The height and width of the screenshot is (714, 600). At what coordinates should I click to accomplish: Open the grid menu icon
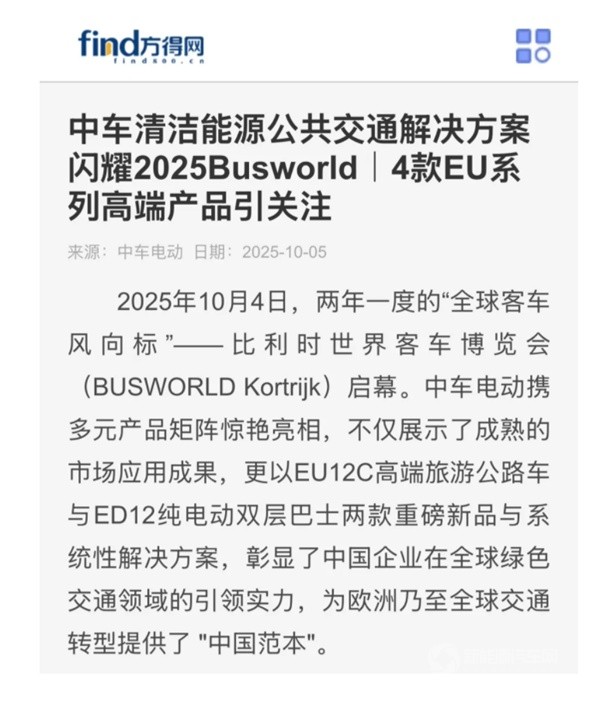tap(533, 46)
